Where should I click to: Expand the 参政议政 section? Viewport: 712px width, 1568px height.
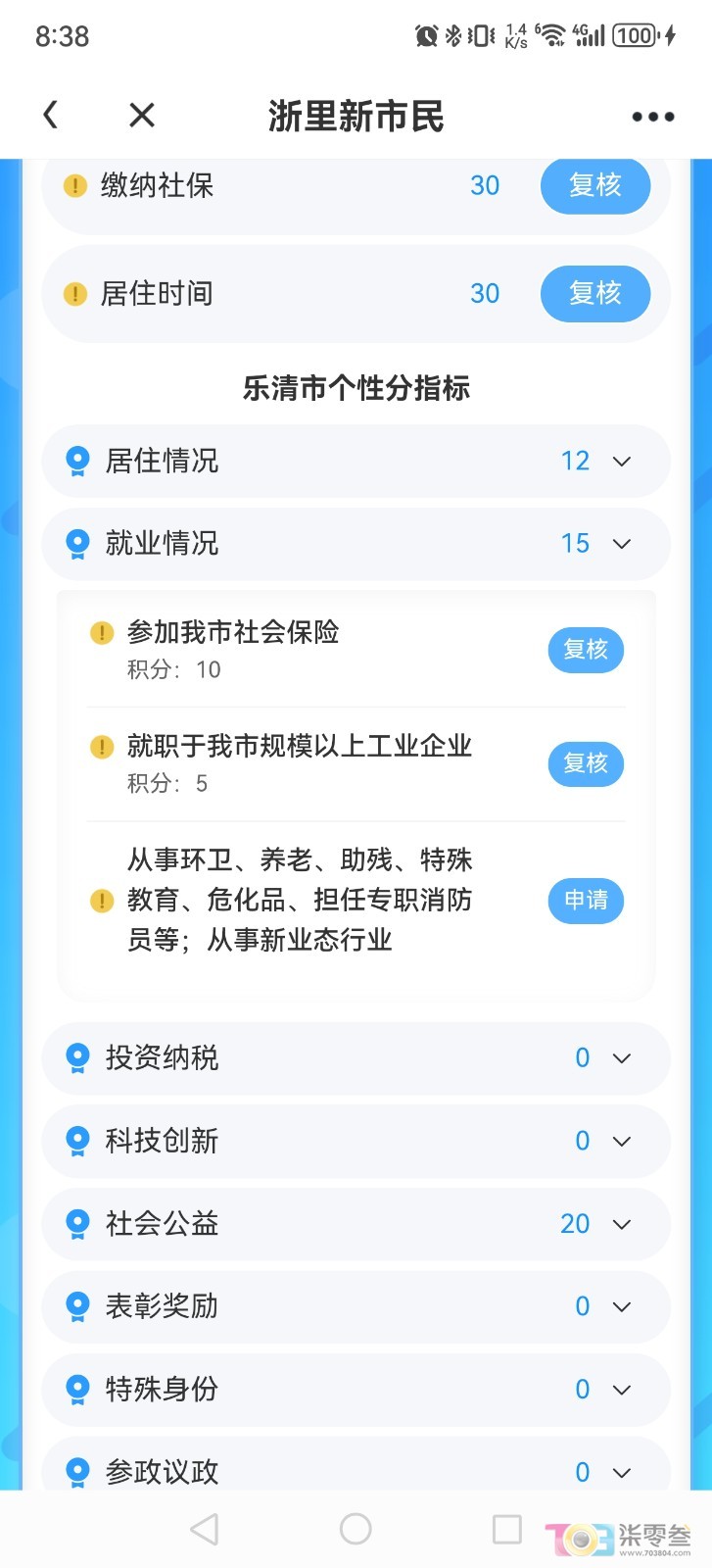coord(623,1471)
